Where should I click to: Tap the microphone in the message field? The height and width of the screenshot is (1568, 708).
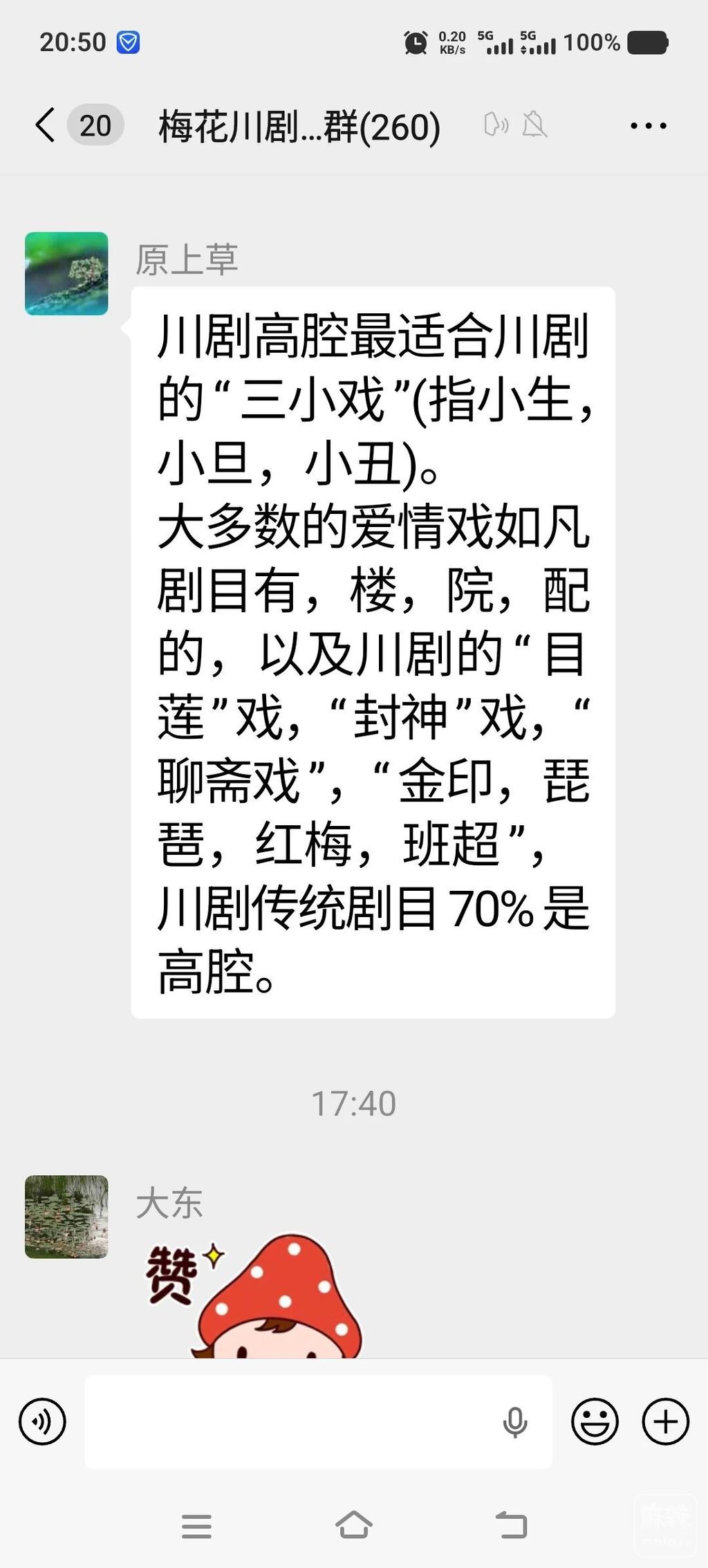pos(514,1422)
